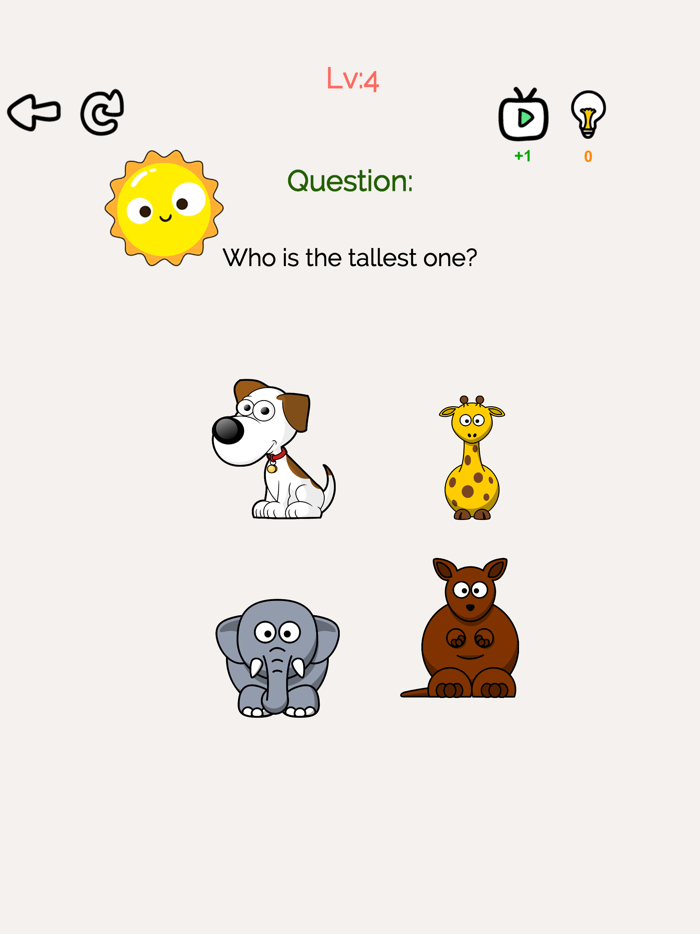The image size is (700, 934).
Task: Tap the kangaroo as the answer
Action: [467, 630]
